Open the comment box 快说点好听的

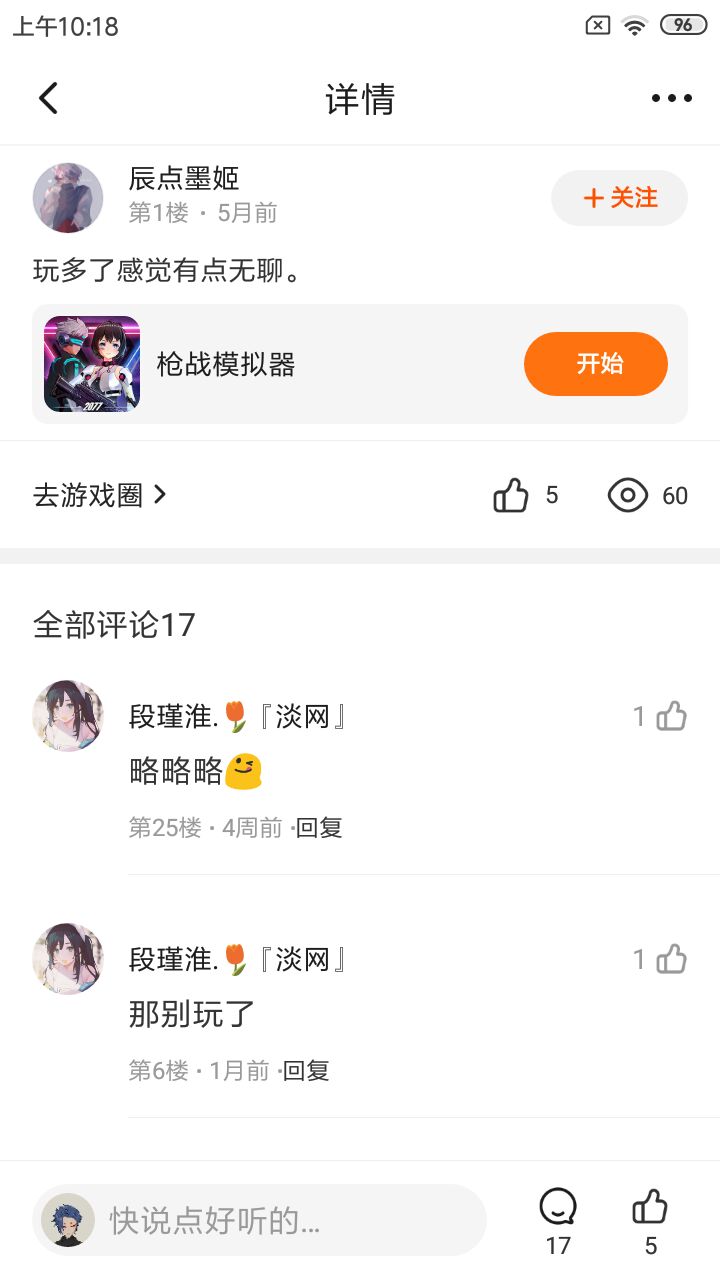(x=280, y=1220)
